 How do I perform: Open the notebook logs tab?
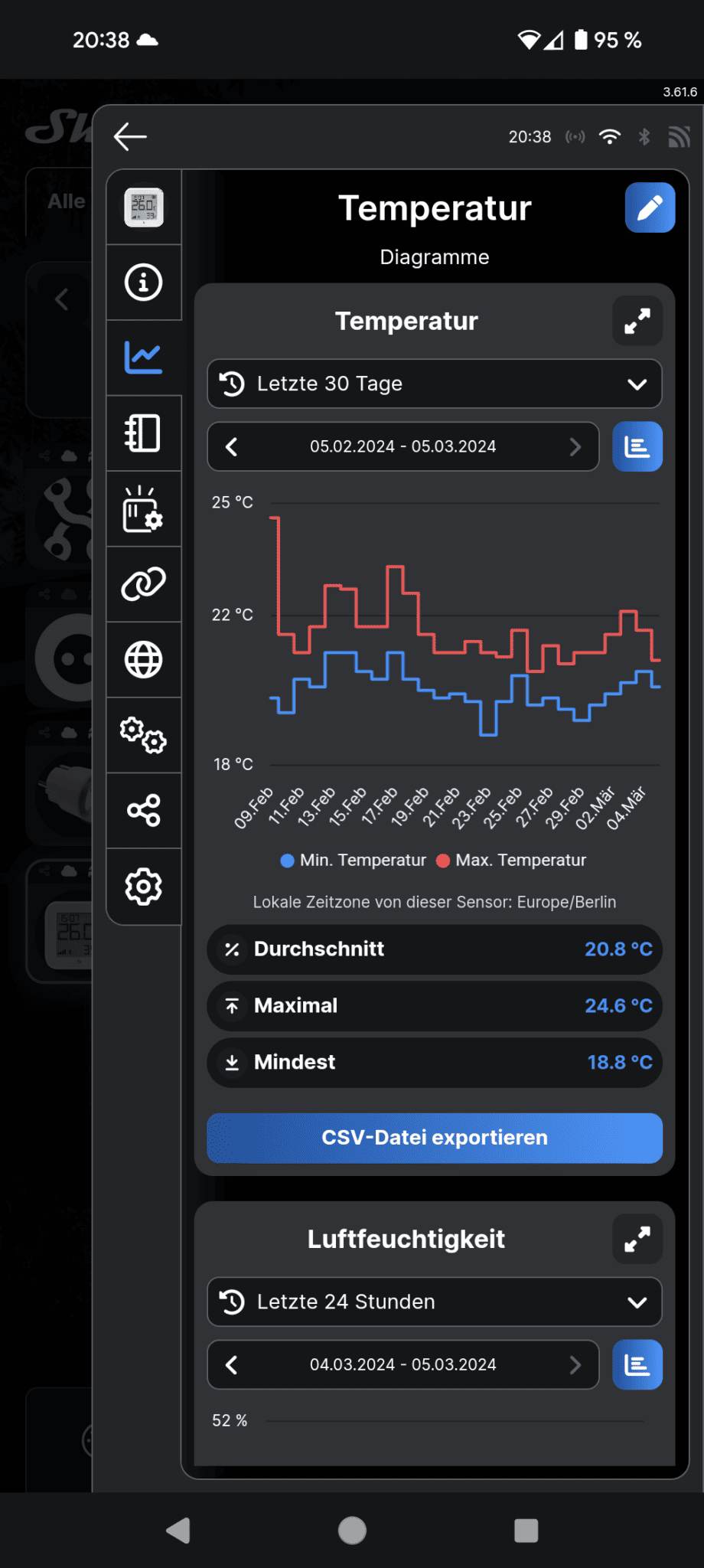[144, 433]
